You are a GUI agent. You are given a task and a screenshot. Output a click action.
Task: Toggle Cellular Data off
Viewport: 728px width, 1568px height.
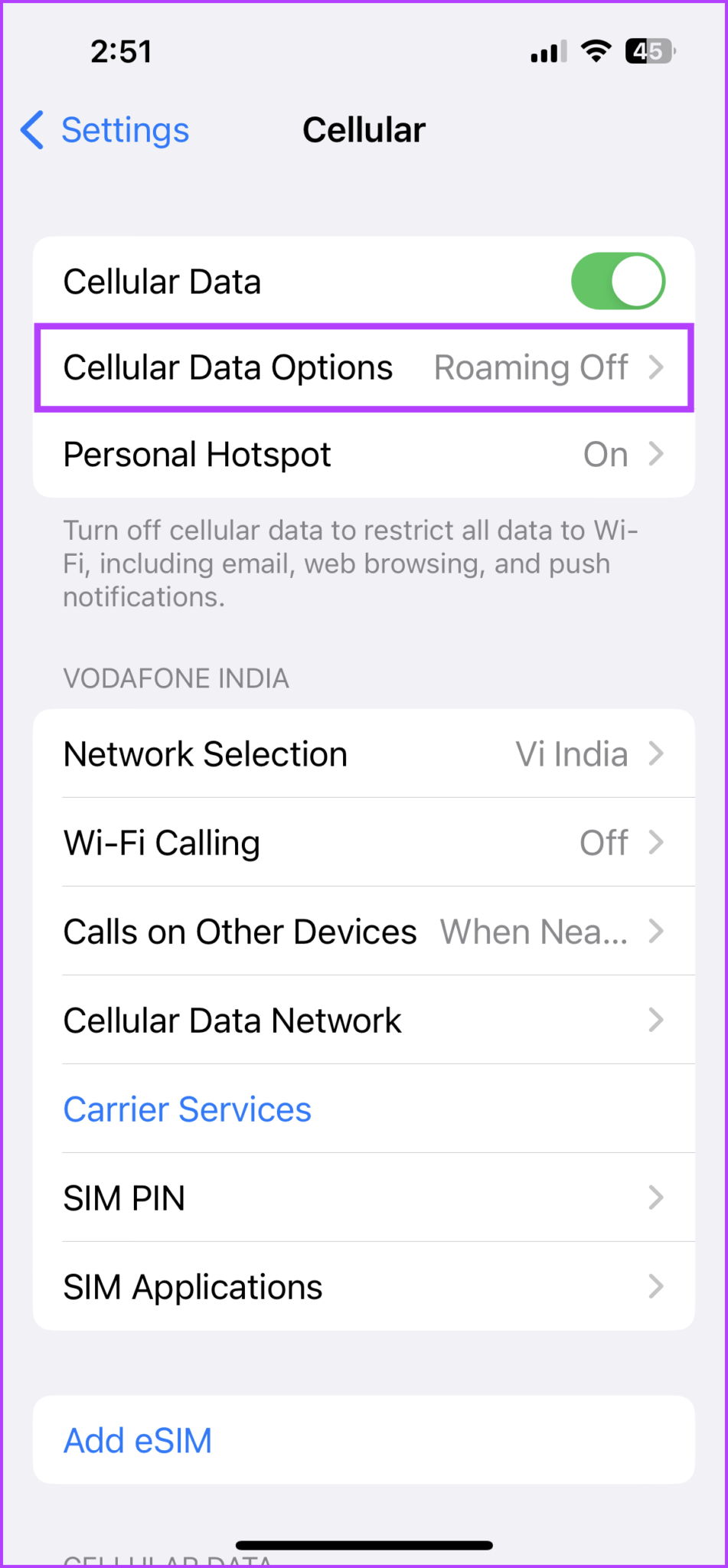pos(618,280)
